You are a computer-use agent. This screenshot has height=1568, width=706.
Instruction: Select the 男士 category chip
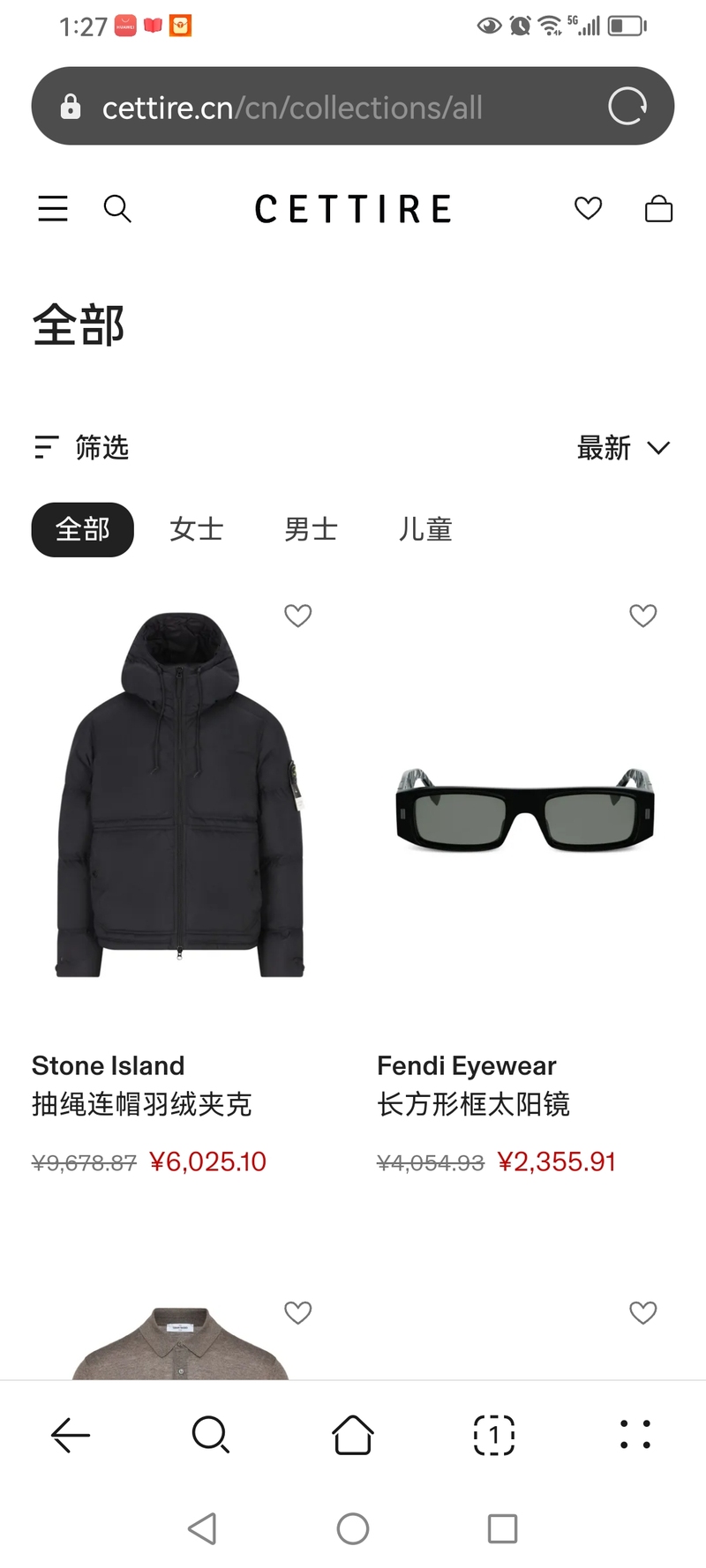[311, 530]
